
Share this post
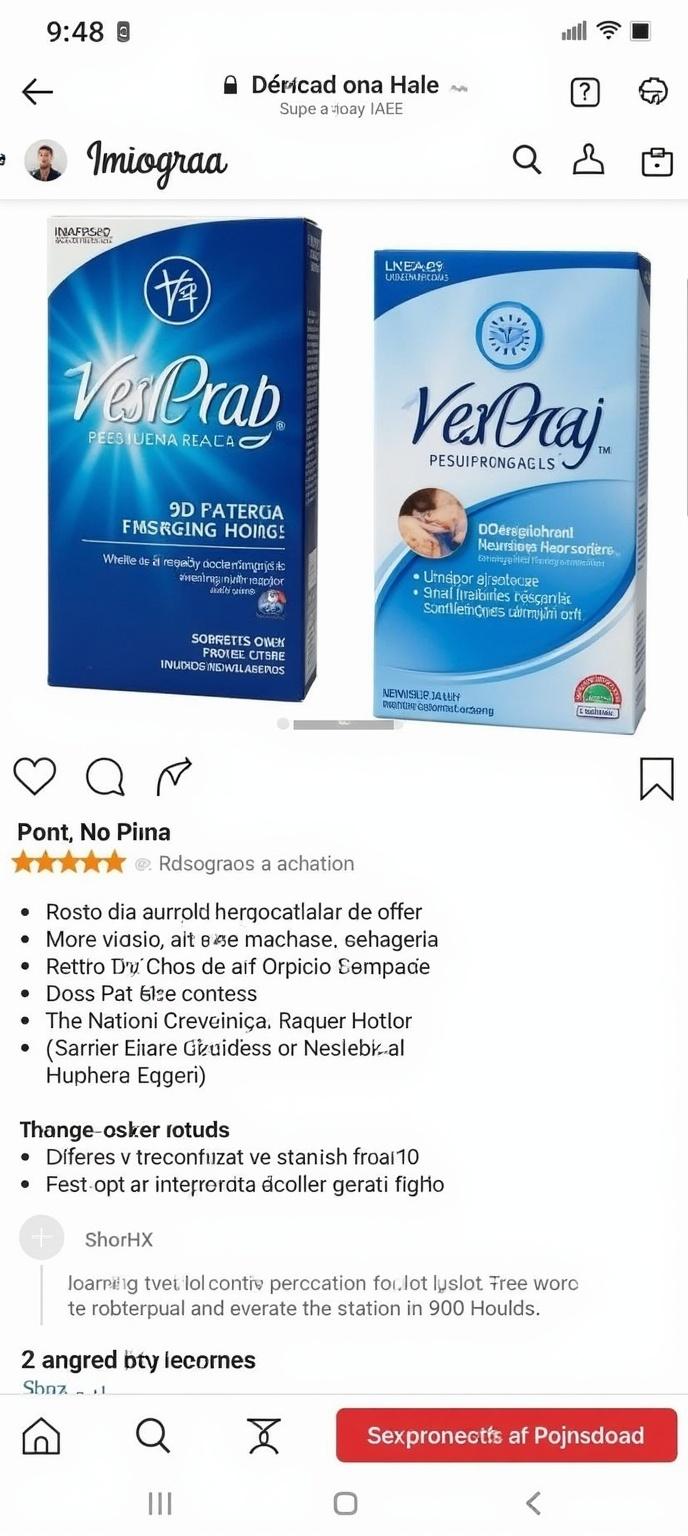[x=174, y=776]
